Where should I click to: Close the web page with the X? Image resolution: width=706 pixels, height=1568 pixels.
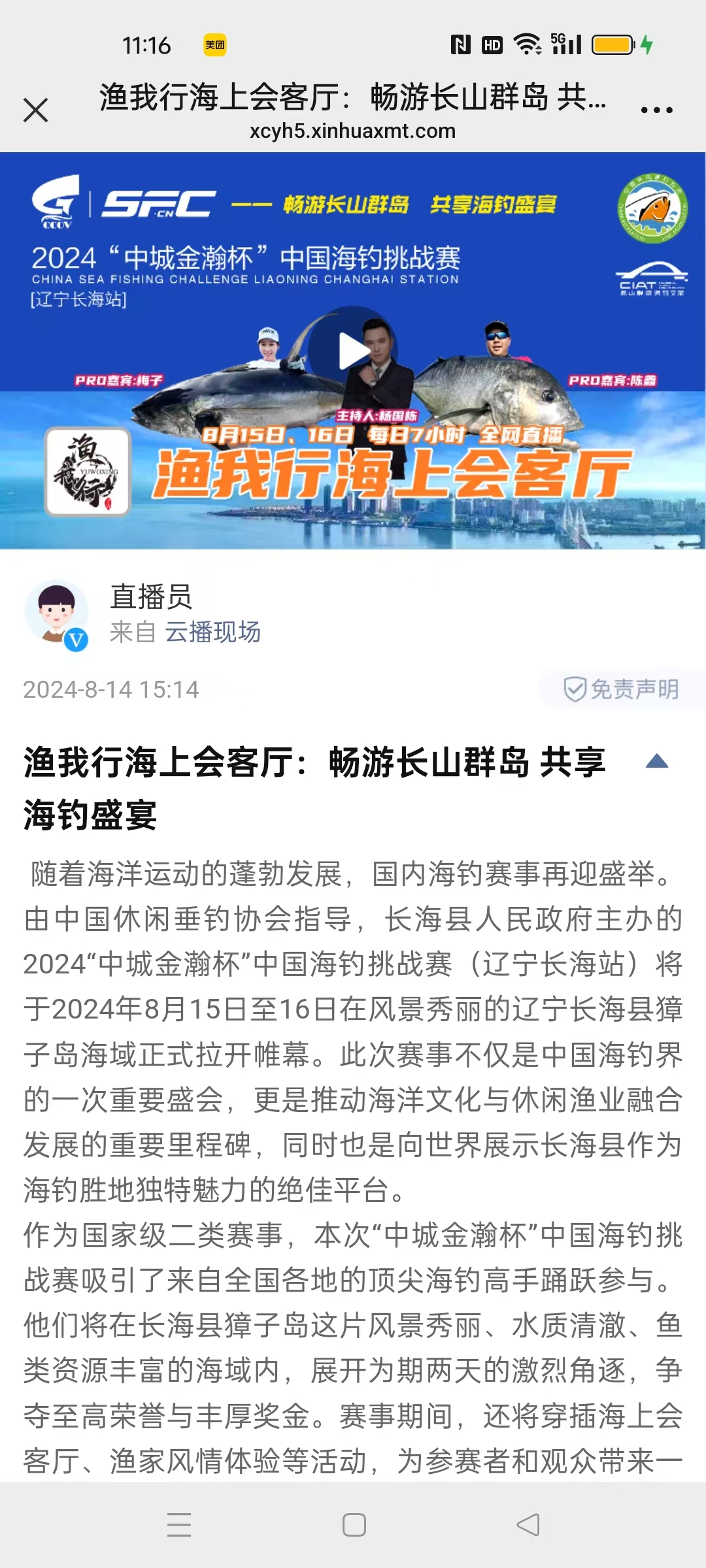click(x=35, y=110)
